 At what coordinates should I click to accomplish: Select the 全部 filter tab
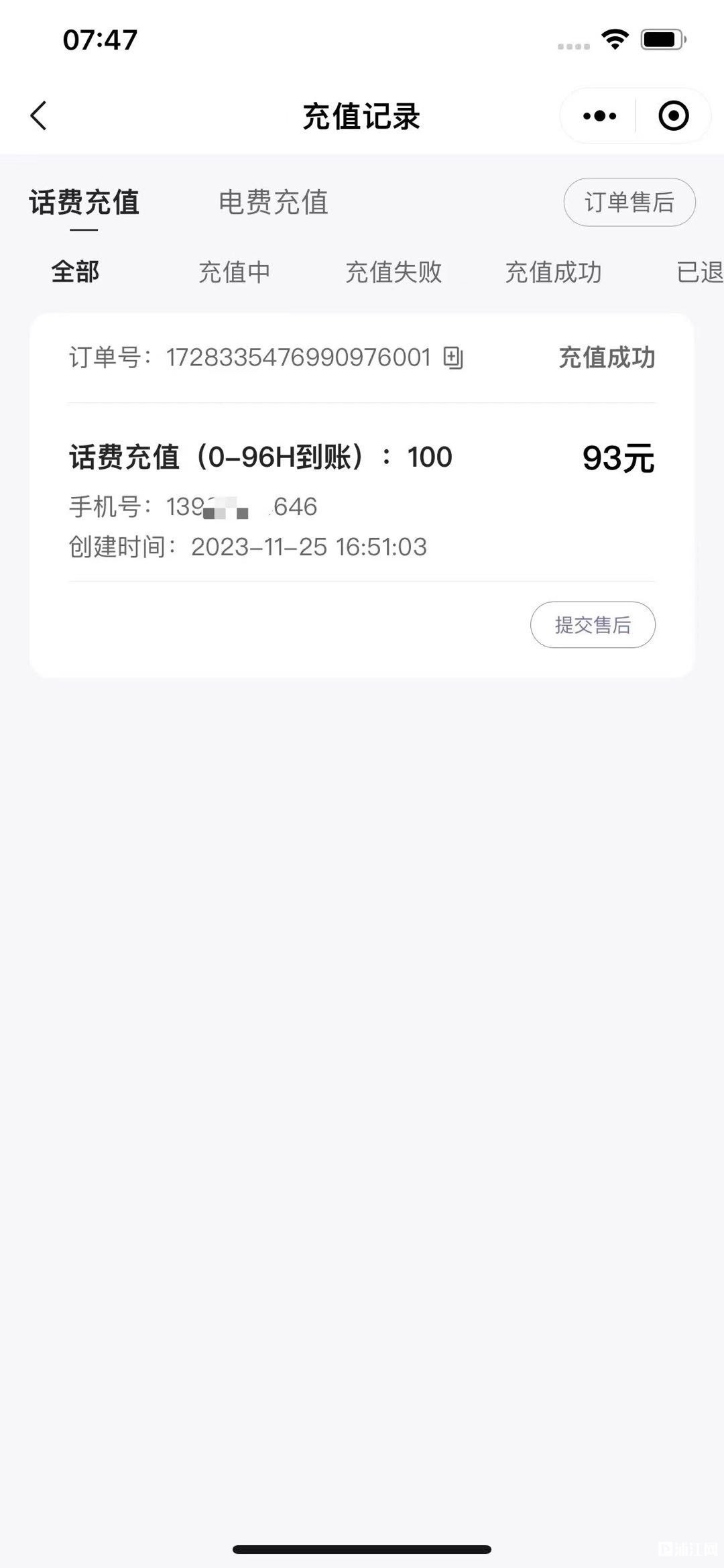click(75, 272)
